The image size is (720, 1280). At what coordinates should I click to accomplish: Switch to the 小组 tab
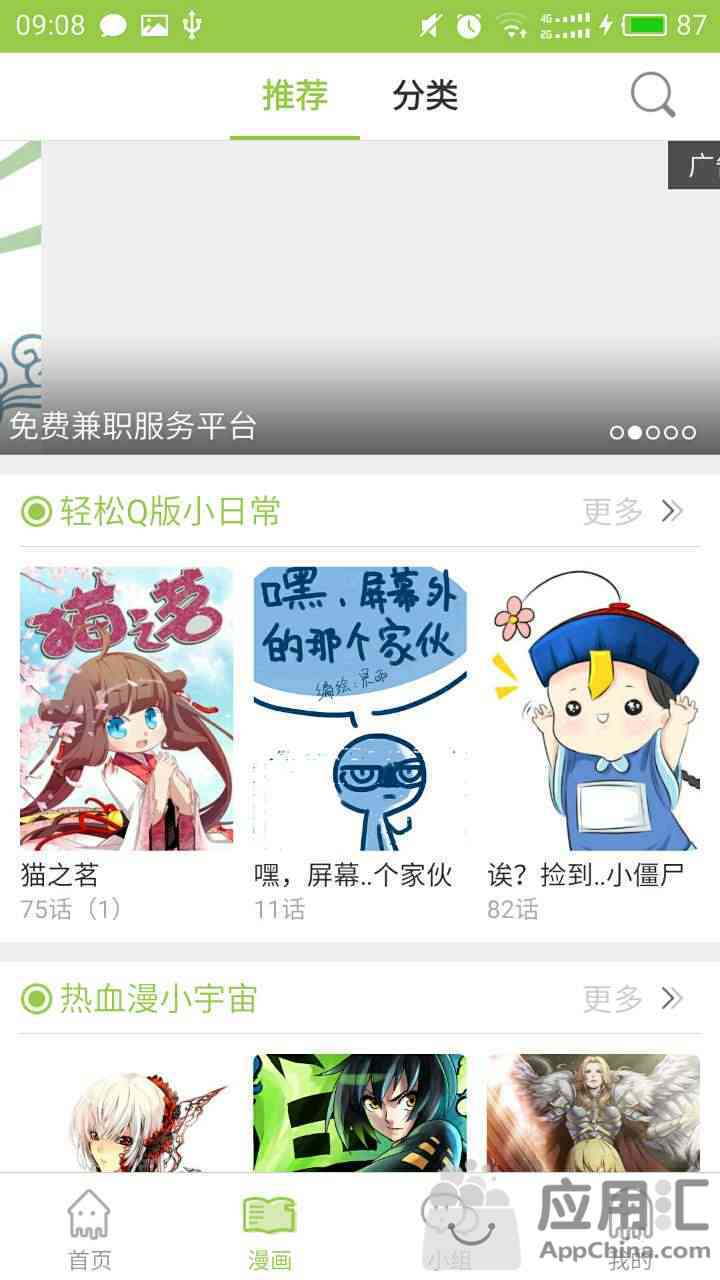point(448,1228)
